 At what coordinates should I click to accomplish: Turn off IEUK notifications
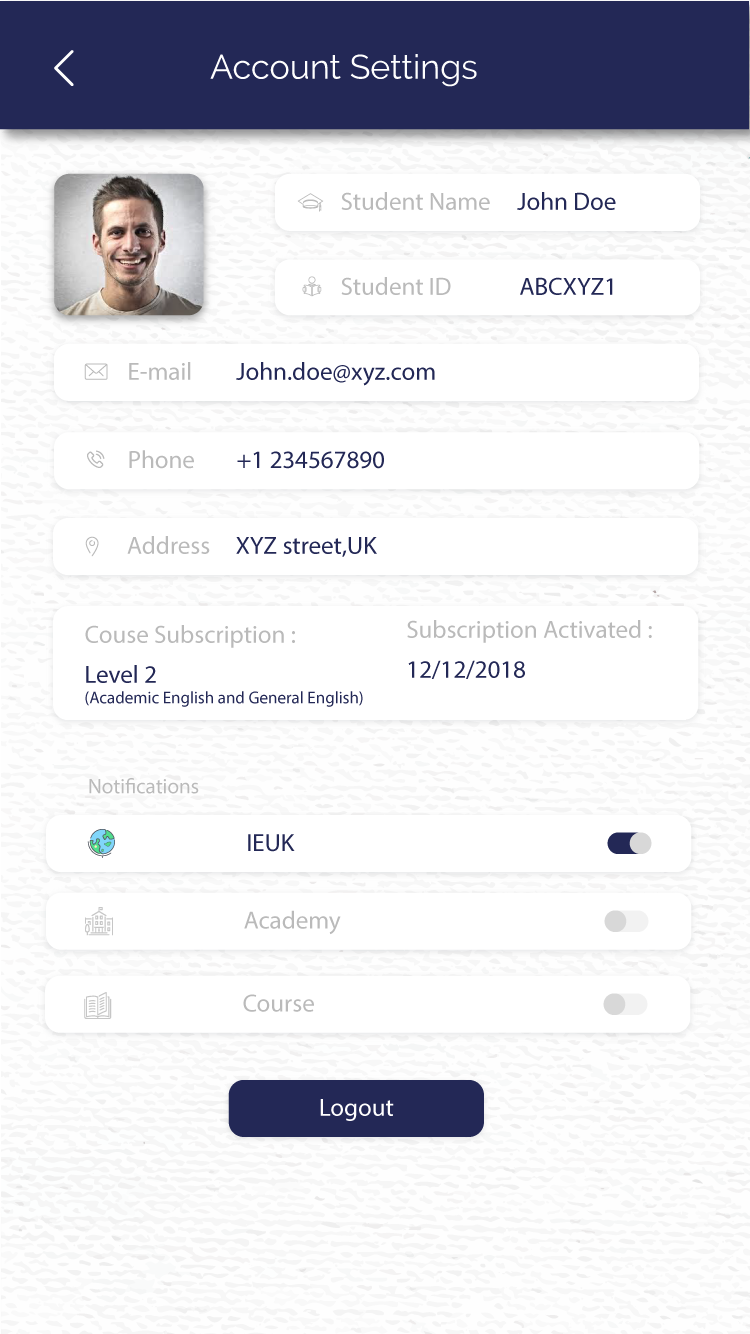point(629,843)
